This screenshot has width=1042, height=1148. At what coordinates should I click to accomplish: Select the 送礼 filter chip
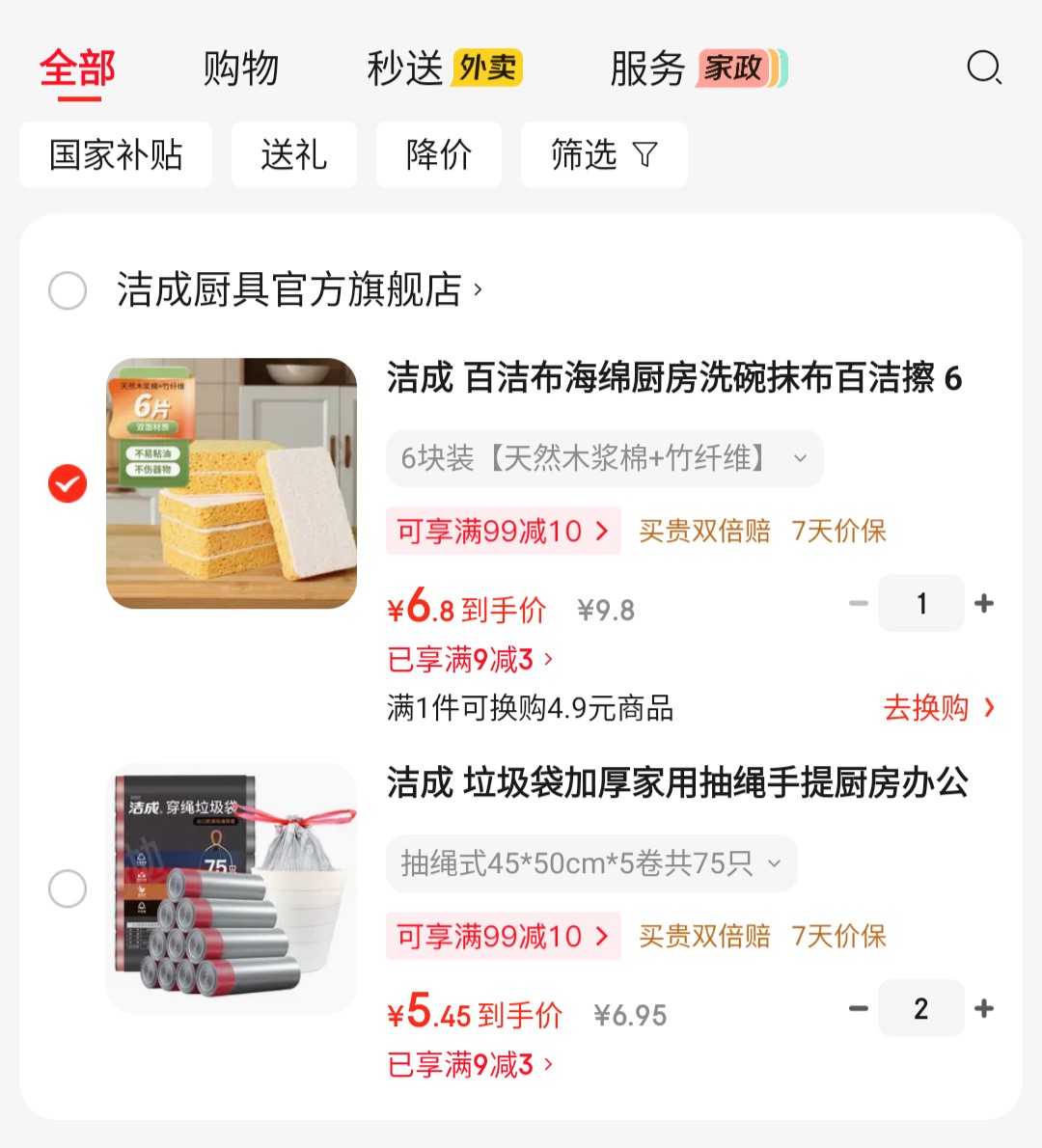point(294,154)
